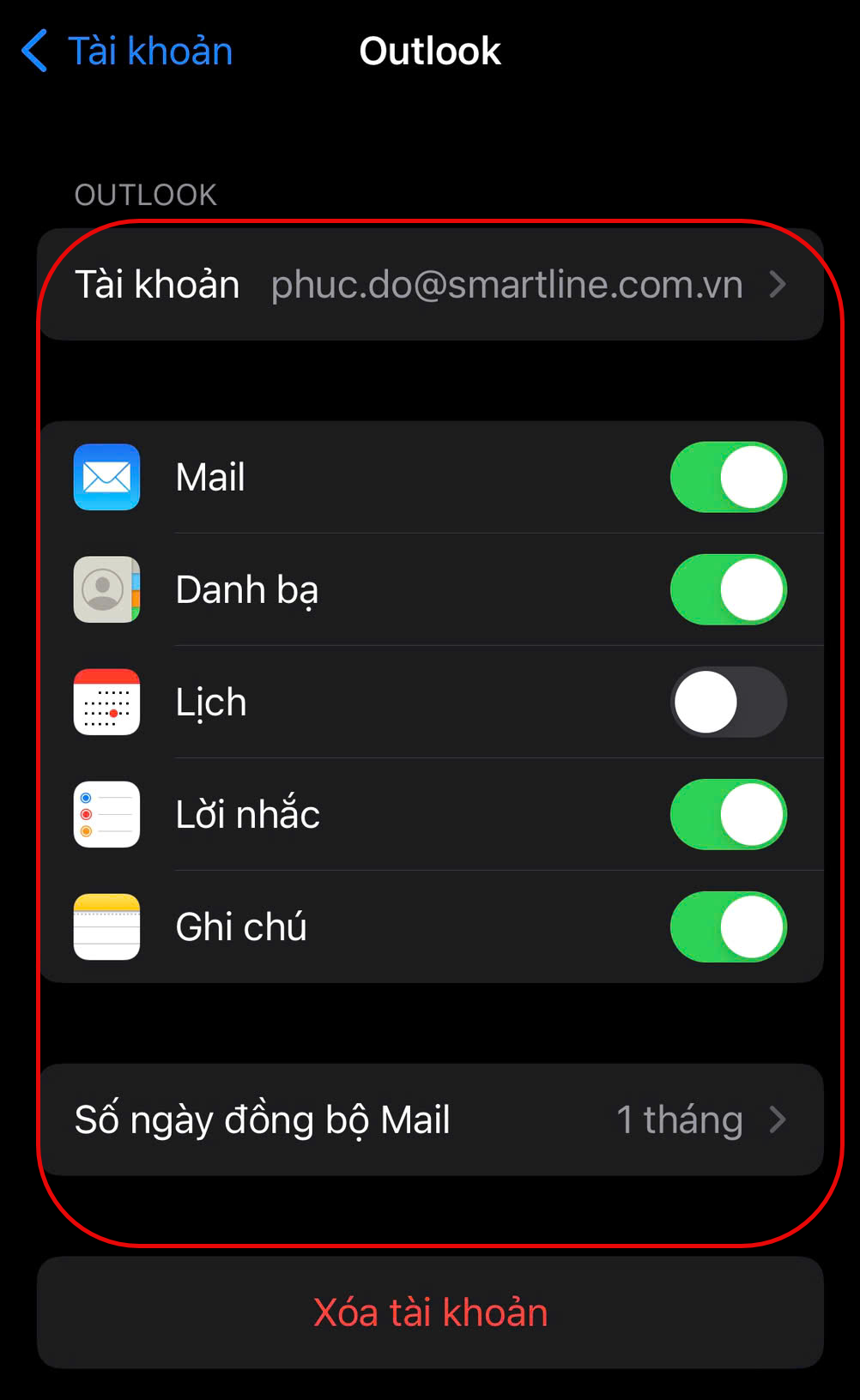Viewport: 860px width, 1400px height.
Task: Go back to Tài khoản
Action: tap(127, 51)
